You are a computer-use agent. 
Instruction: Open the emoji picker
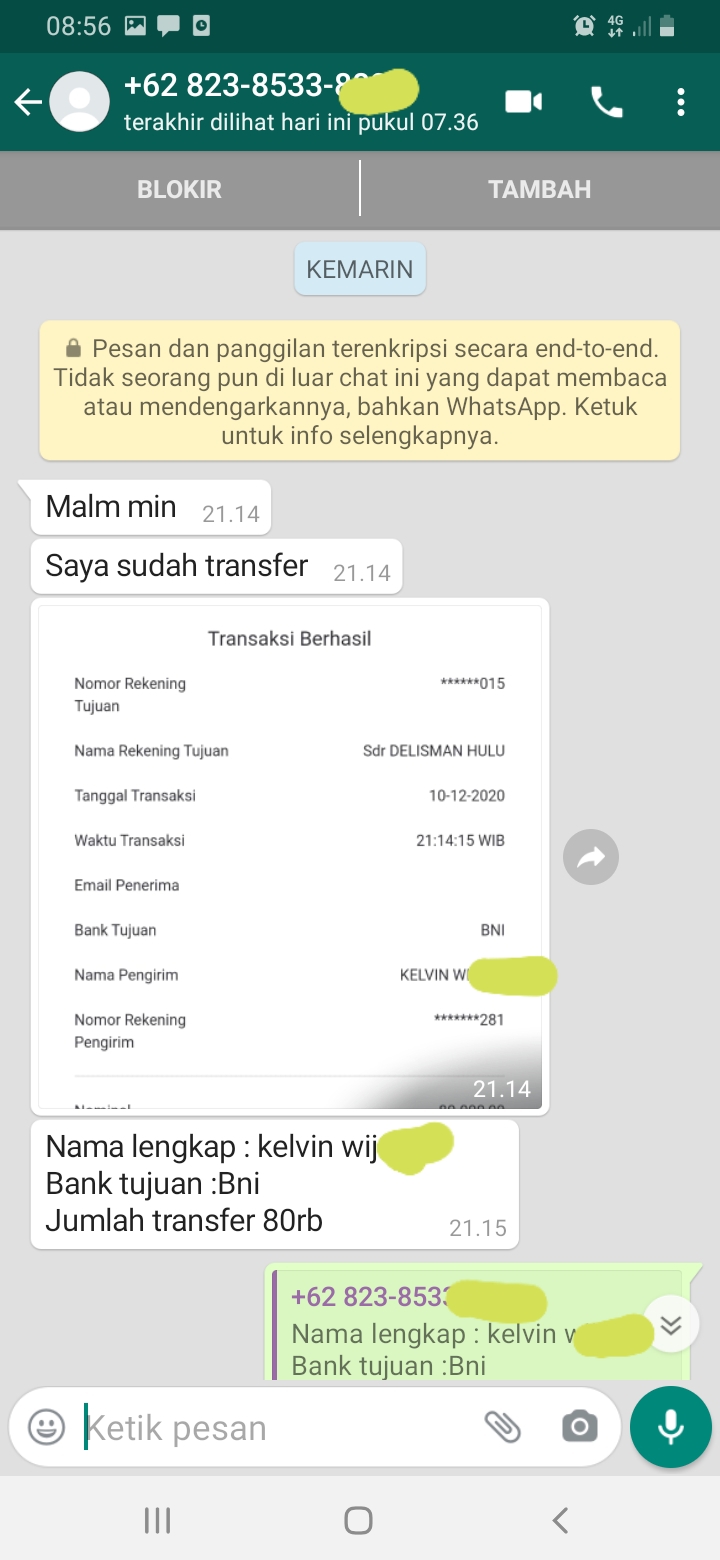pos(46,1427)
